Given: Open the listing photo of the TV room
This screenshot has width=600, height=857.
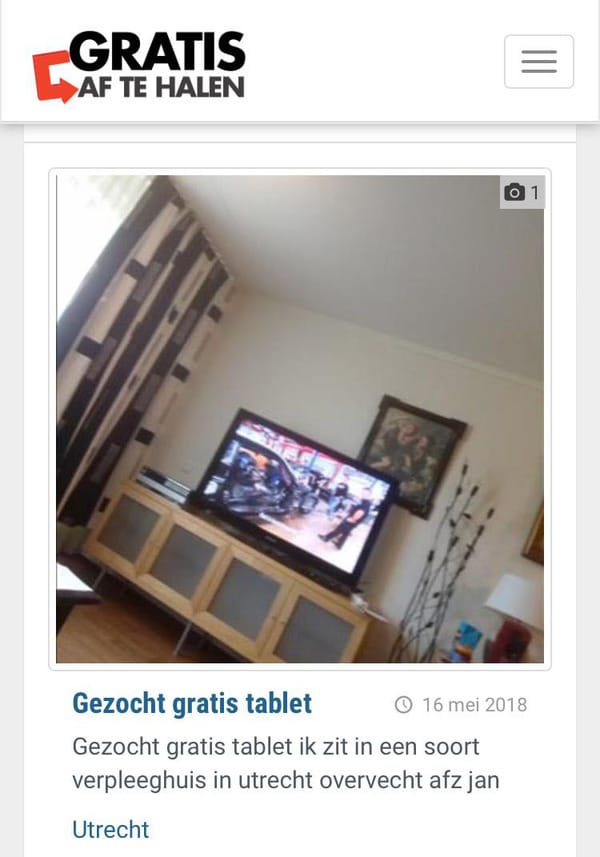Looking at the screenshot, I should pyautogui.click(x=300, y=419).
